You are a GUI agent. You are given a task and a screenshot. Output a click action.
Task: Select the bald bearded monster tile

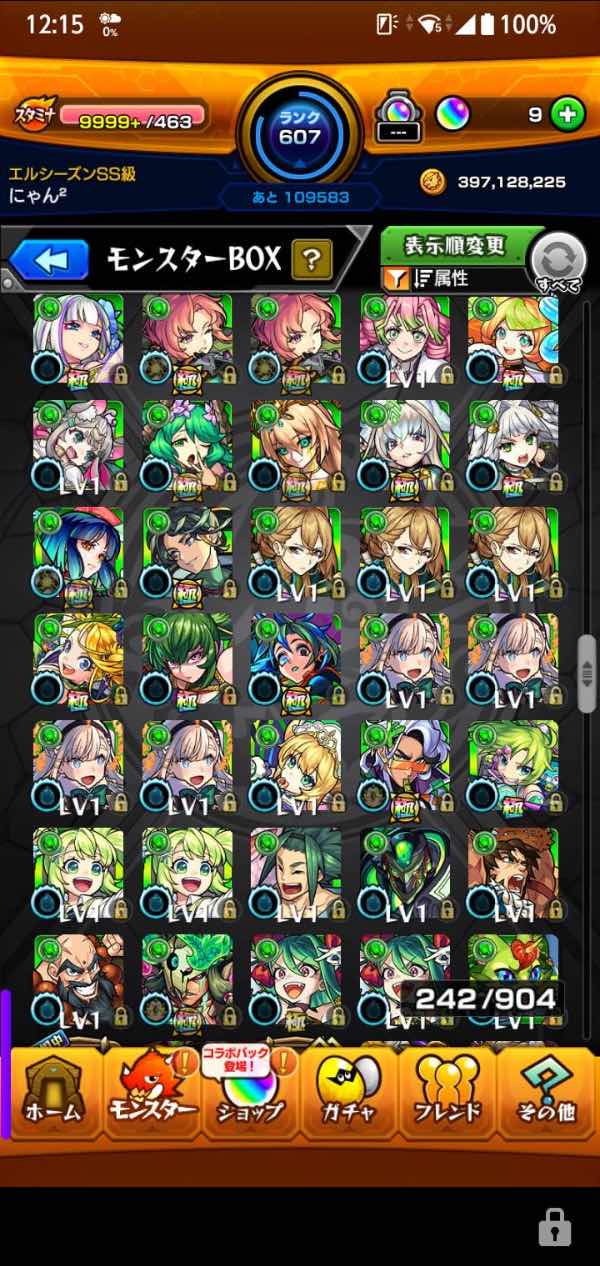tap(79, 982)
